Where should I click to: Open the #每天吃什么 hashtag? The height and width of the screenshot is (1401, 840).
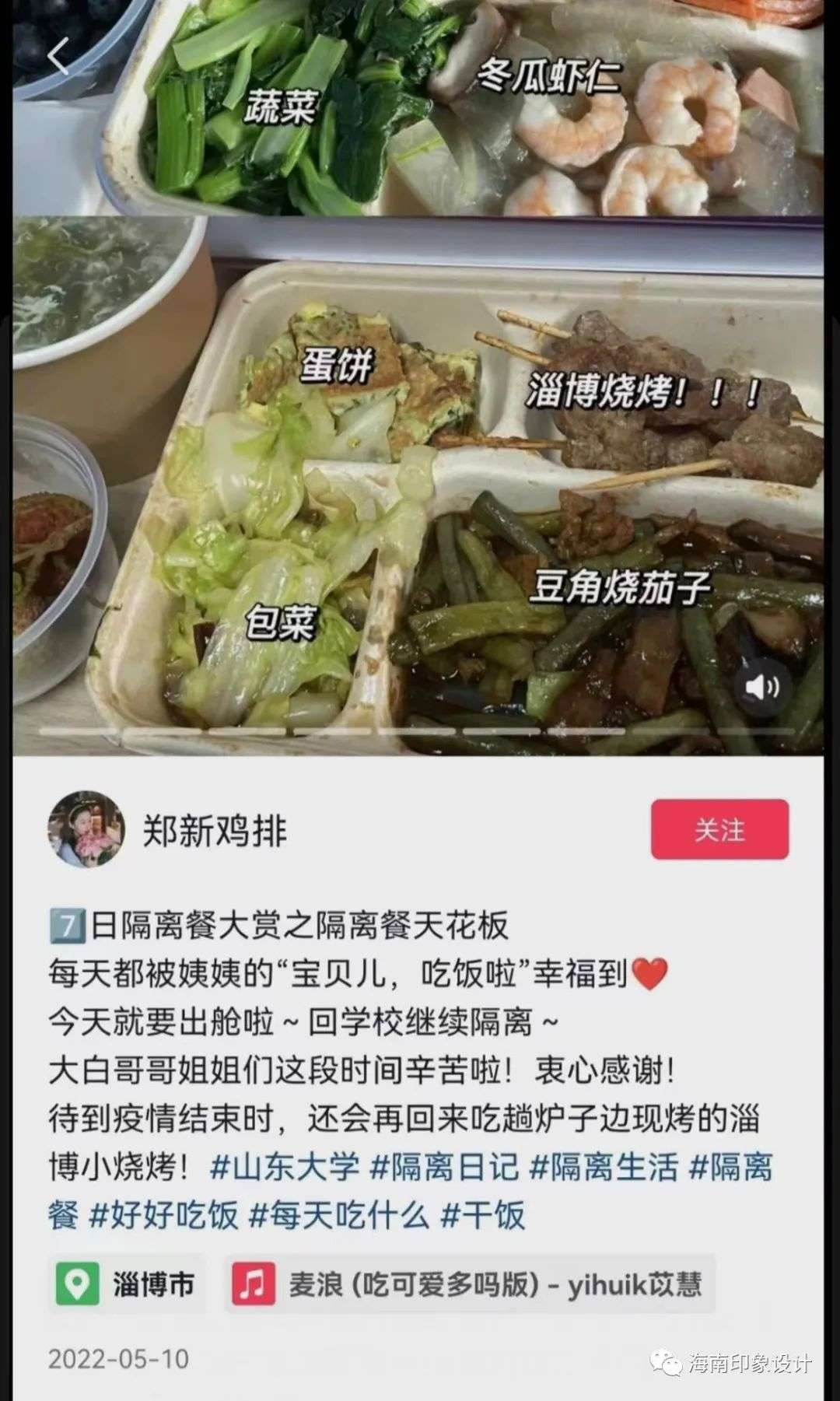(x=338, y=1214)
